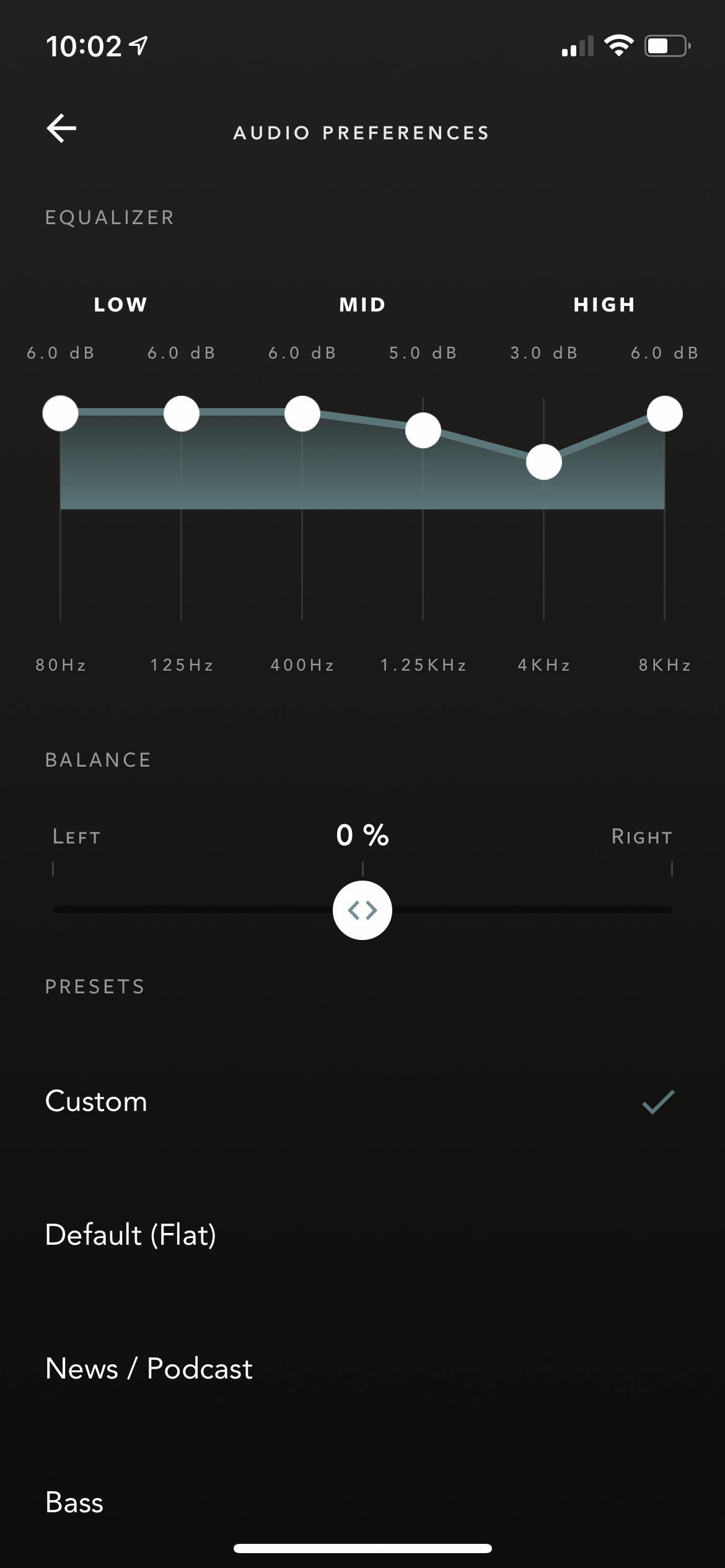
Task: Tap the 80Hz equalizer handle
Action: (x=60, y=413)
